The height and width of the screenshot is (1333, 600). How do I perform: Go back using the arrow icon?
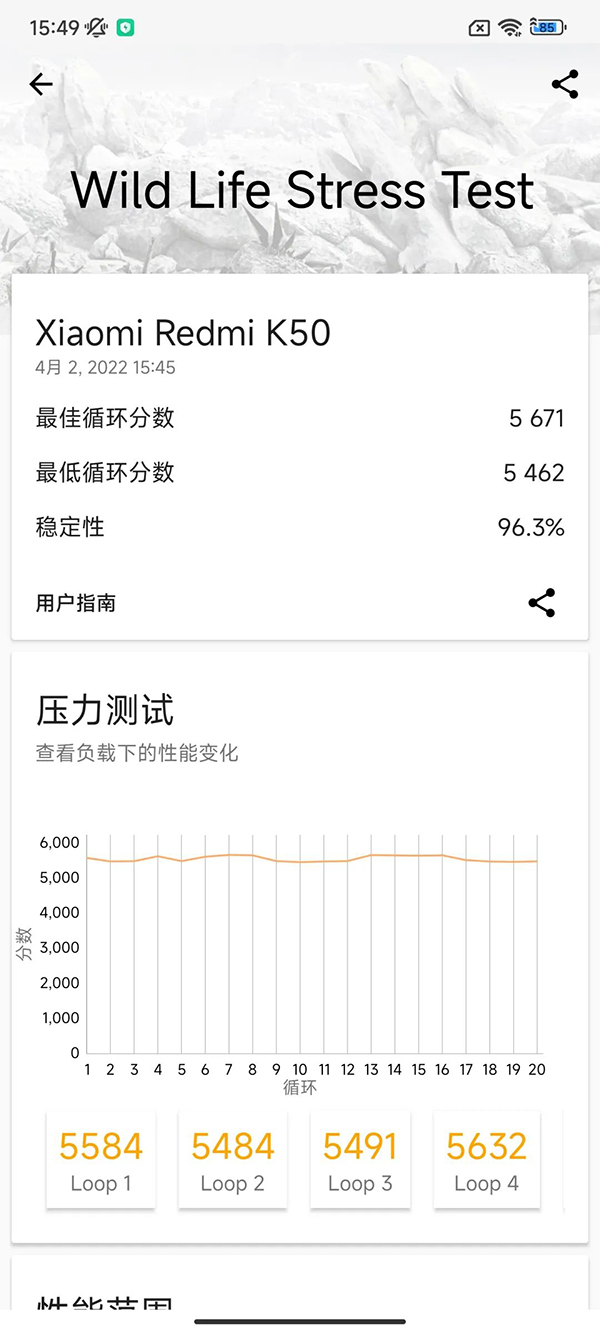click(x=41, y=85)
